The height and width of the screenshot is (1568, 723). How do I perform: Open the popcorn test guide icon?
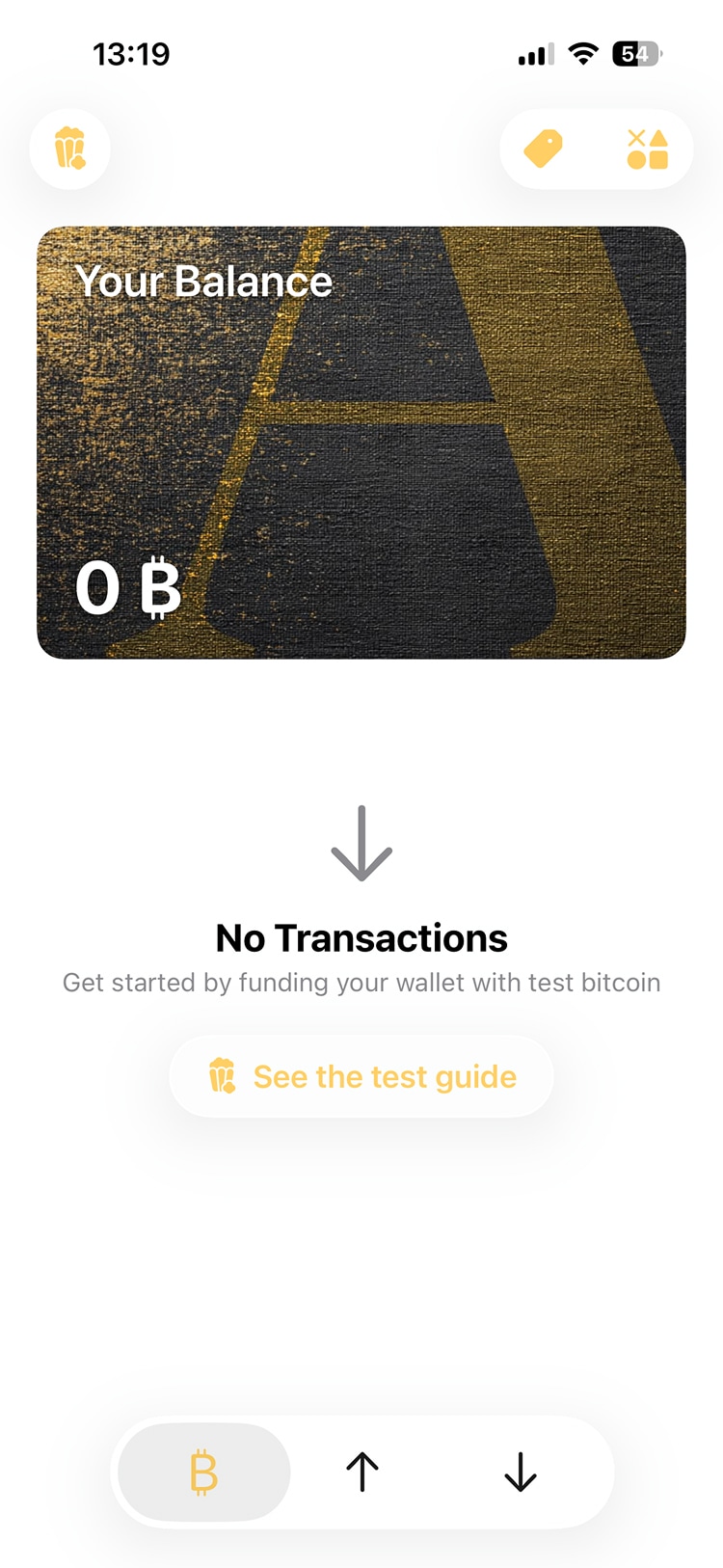click(x=69, y=149)
